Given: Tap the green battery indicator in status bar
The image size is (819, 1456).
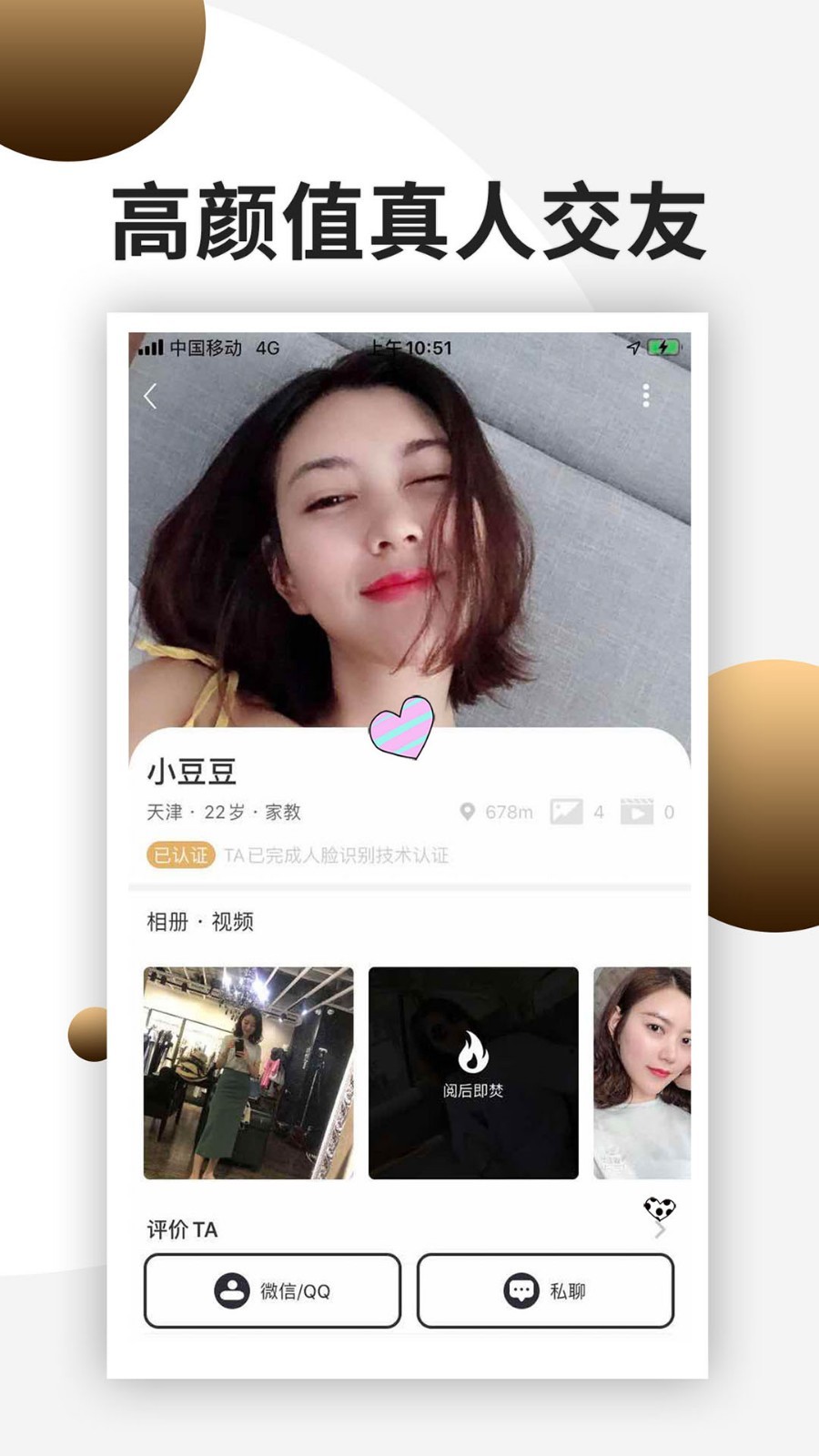Looking at the screenshot, I should coord(663,348).
